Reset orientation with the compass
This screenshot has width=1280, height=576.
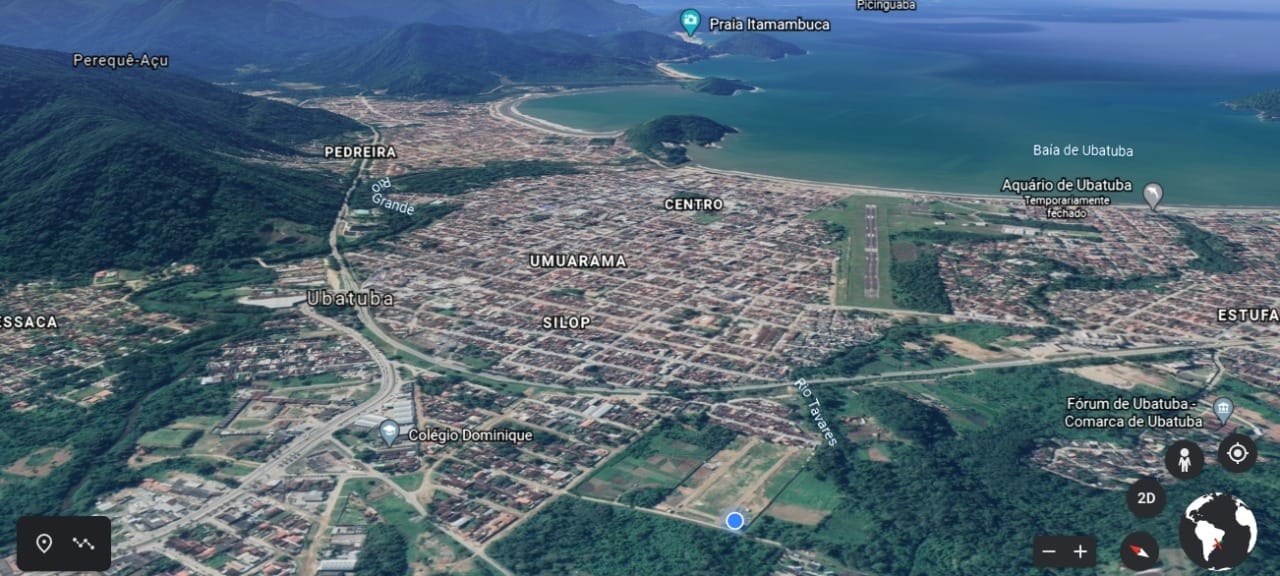pyautogui.click(x=1139, y=551)
